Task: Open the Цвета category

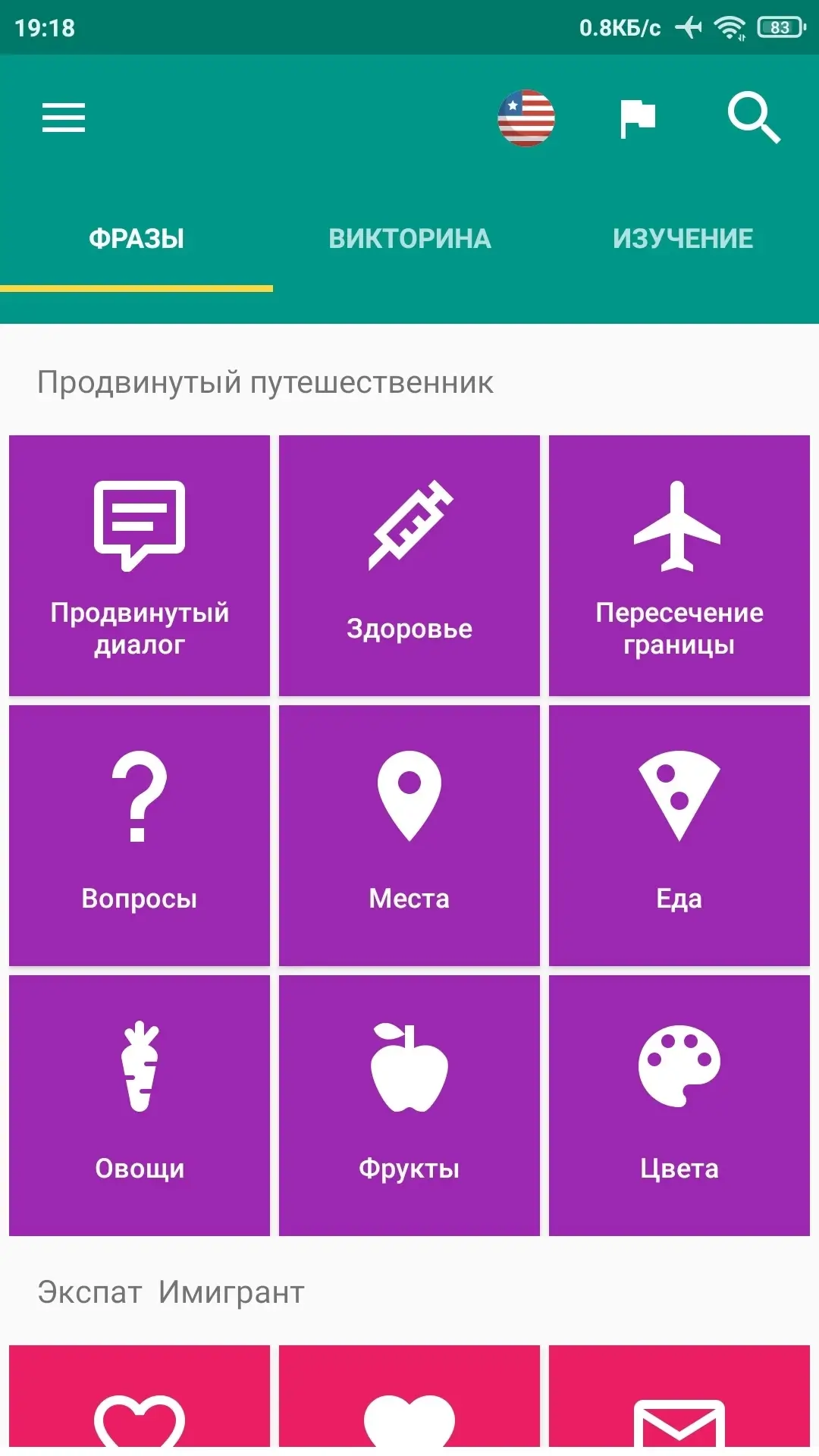Action: (x=679, y=1106)
